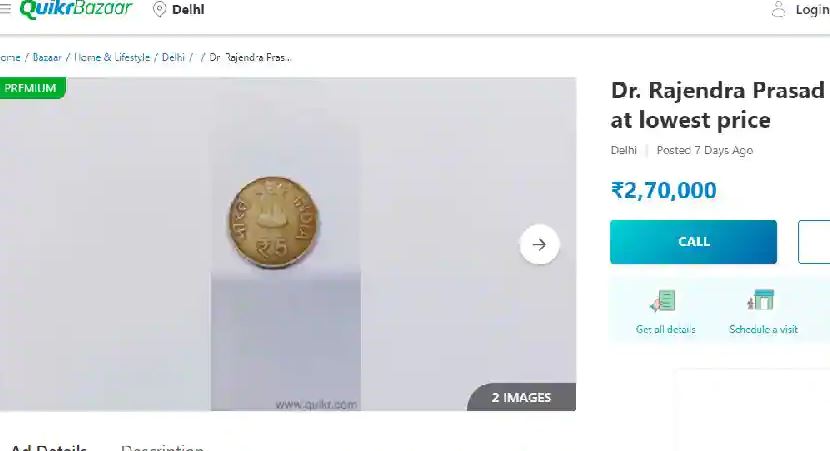
Task: Show the next listing image
Action: click(539, 244)
